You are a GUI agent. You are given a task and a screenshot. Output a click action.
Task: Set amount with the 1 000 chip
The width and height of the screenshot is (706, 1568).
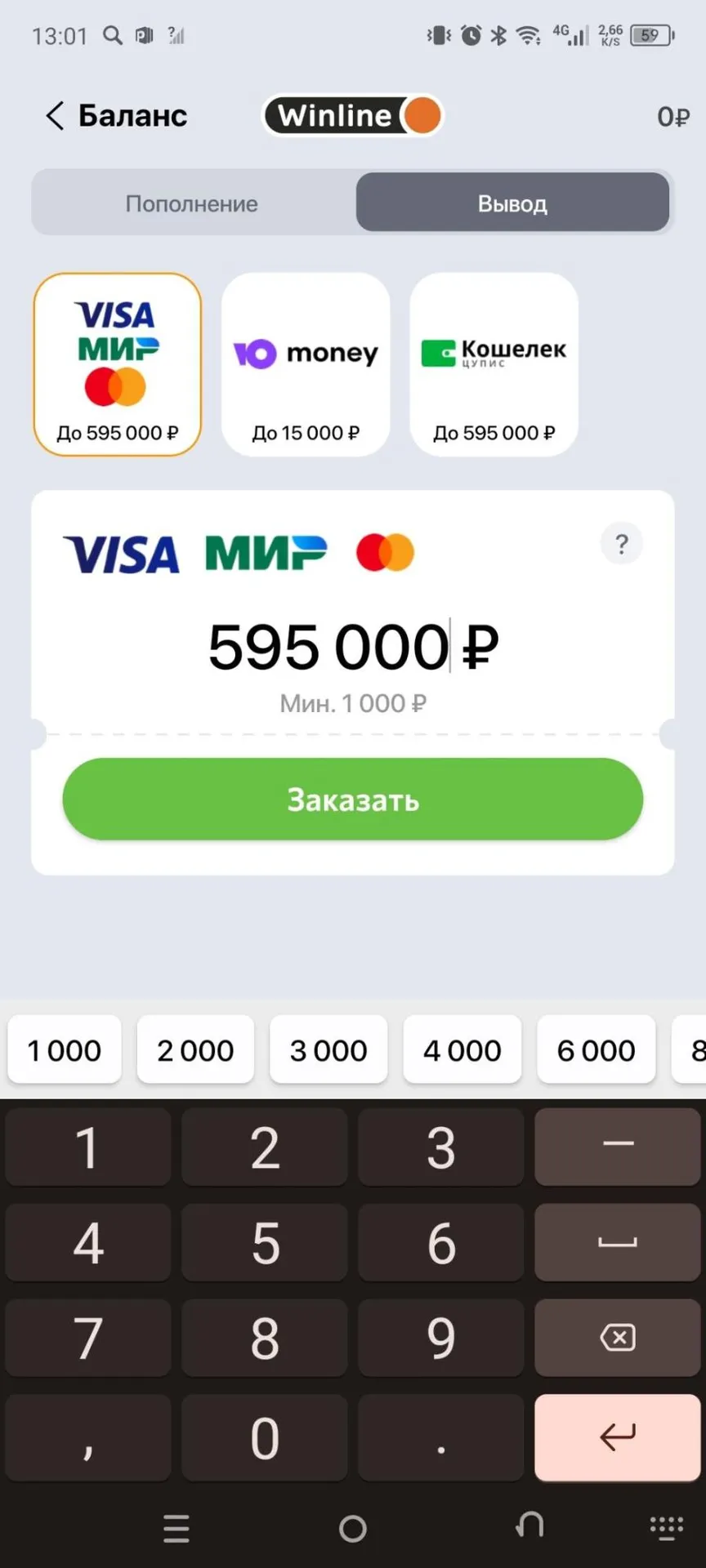tap(65, 1050)
